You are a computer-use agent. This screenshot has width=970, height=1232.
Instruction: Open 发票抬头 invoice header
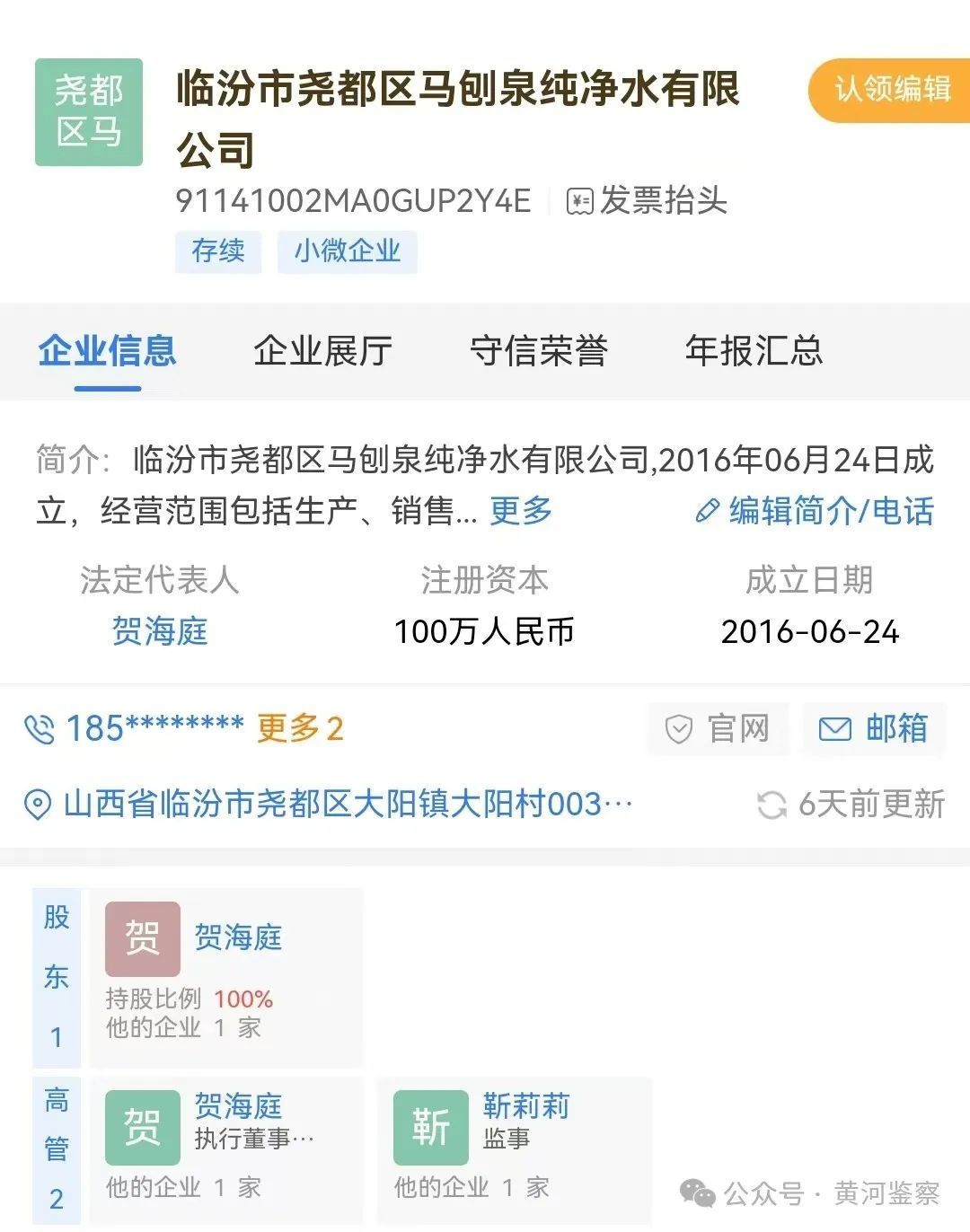(647, 200)
